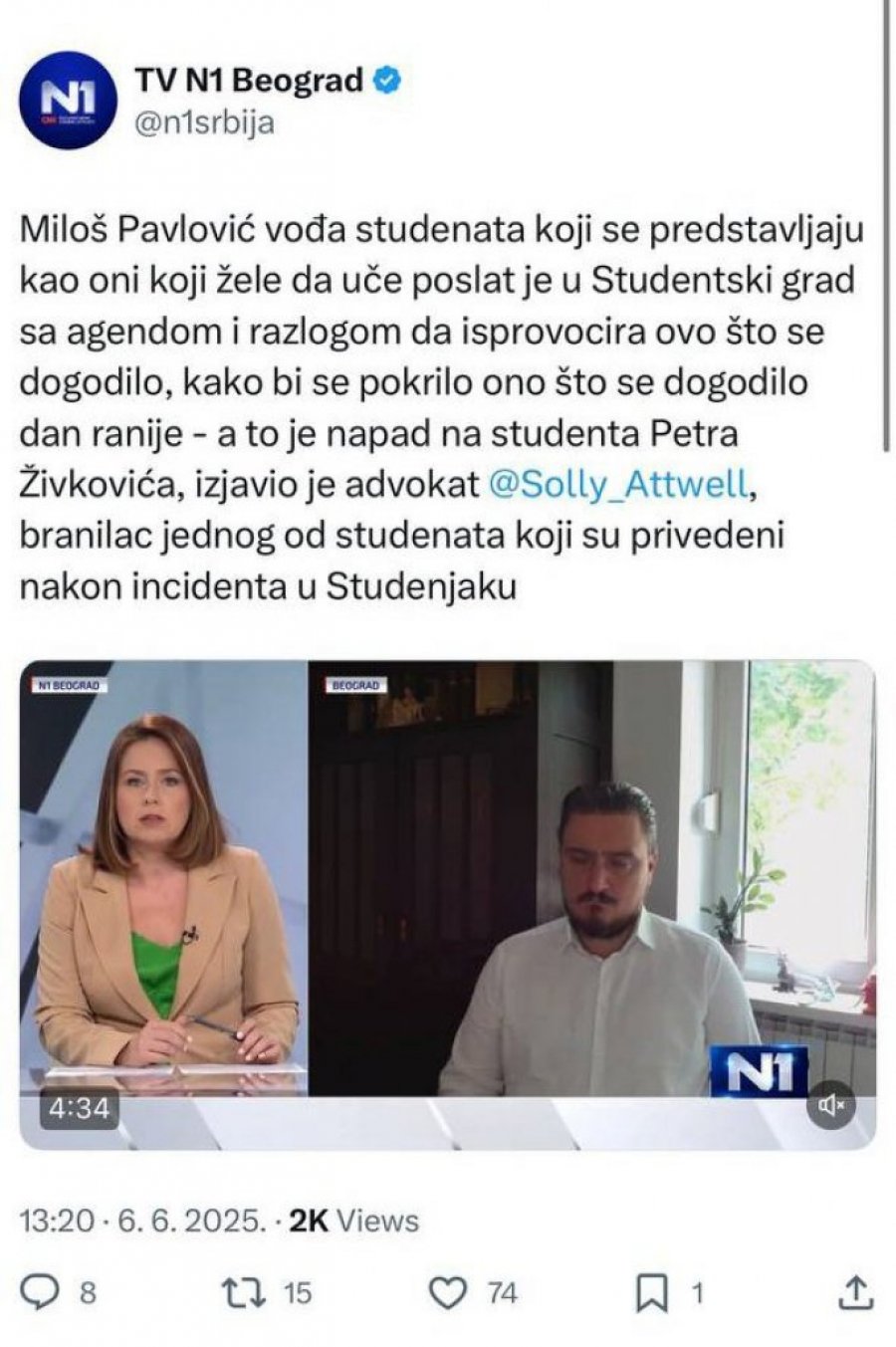Open the @Solly_Attwell mention link
This screenshot has width=896, height=1347.
point(617,485)
